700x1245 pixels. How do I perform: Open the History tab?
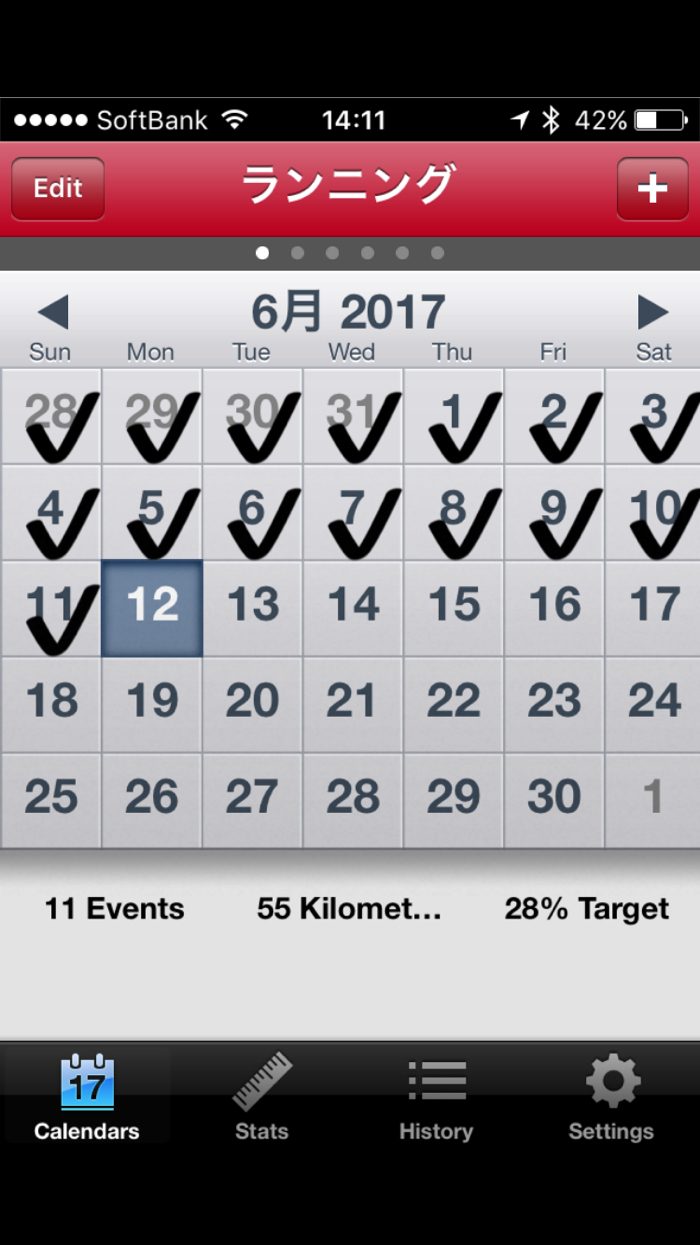tap(436, 1096)
